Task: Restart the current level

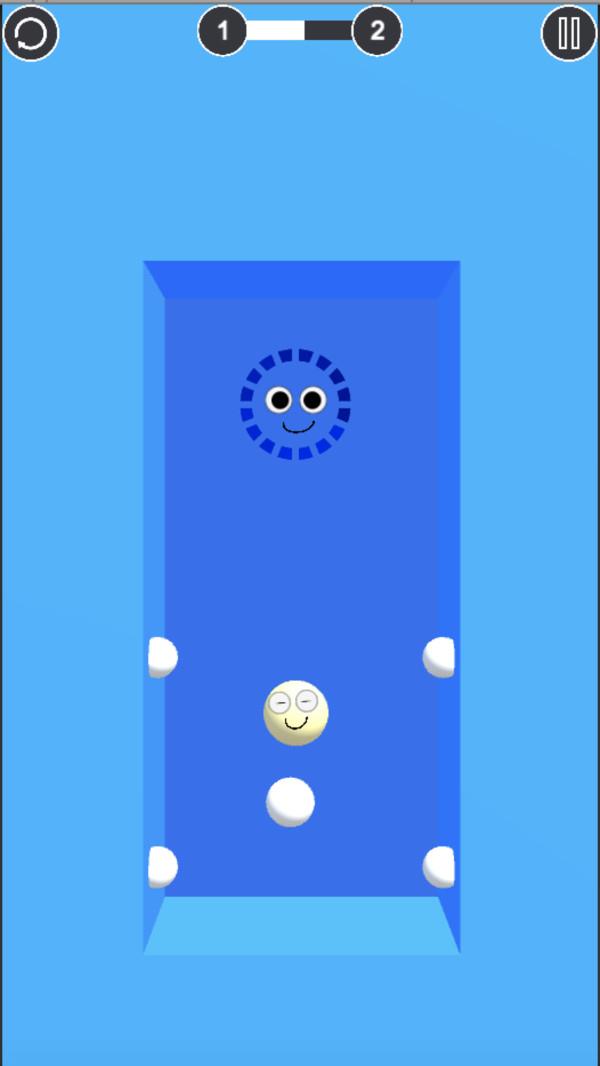Action: click(x=31, y=33)
